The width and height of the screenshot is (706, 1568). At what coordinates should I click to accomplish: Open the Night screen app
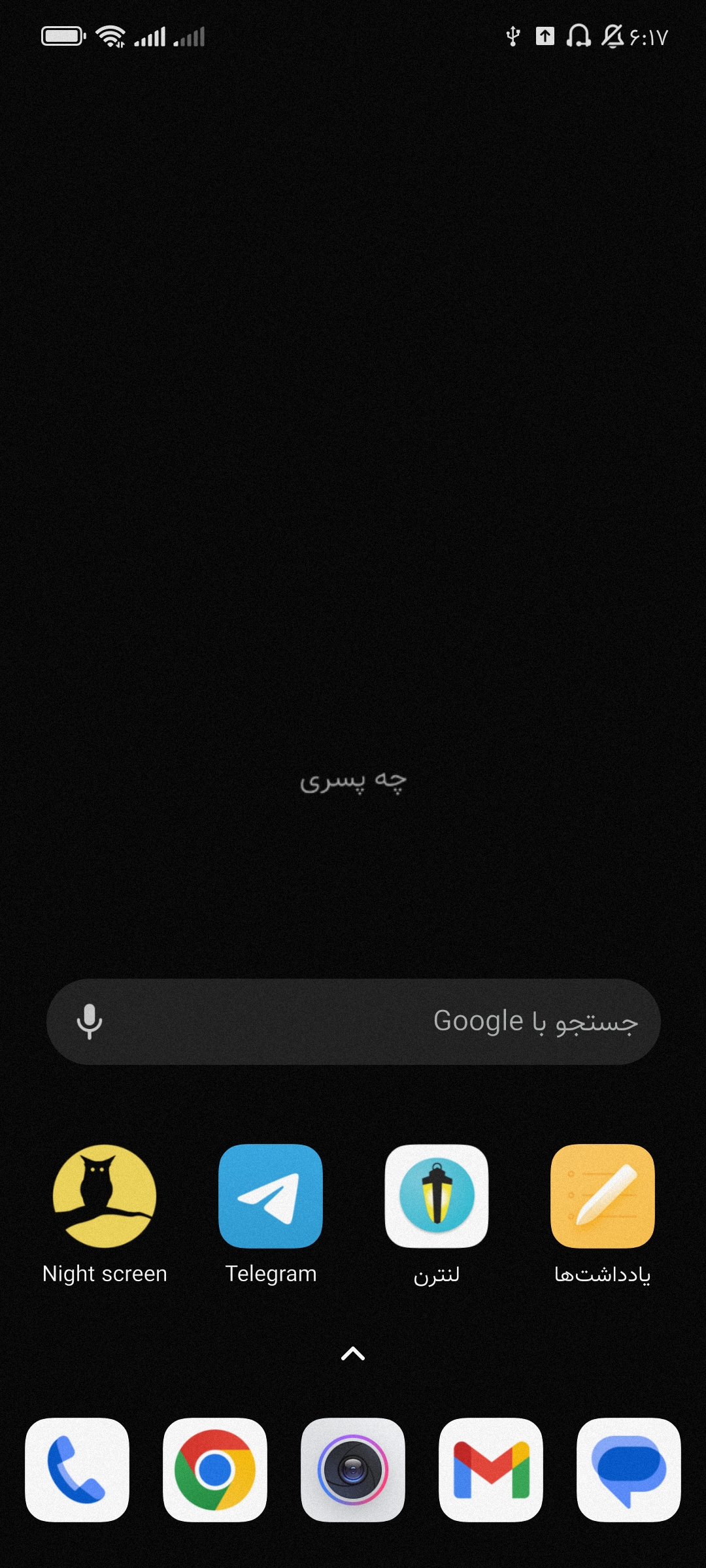[x=105, y=1196]
